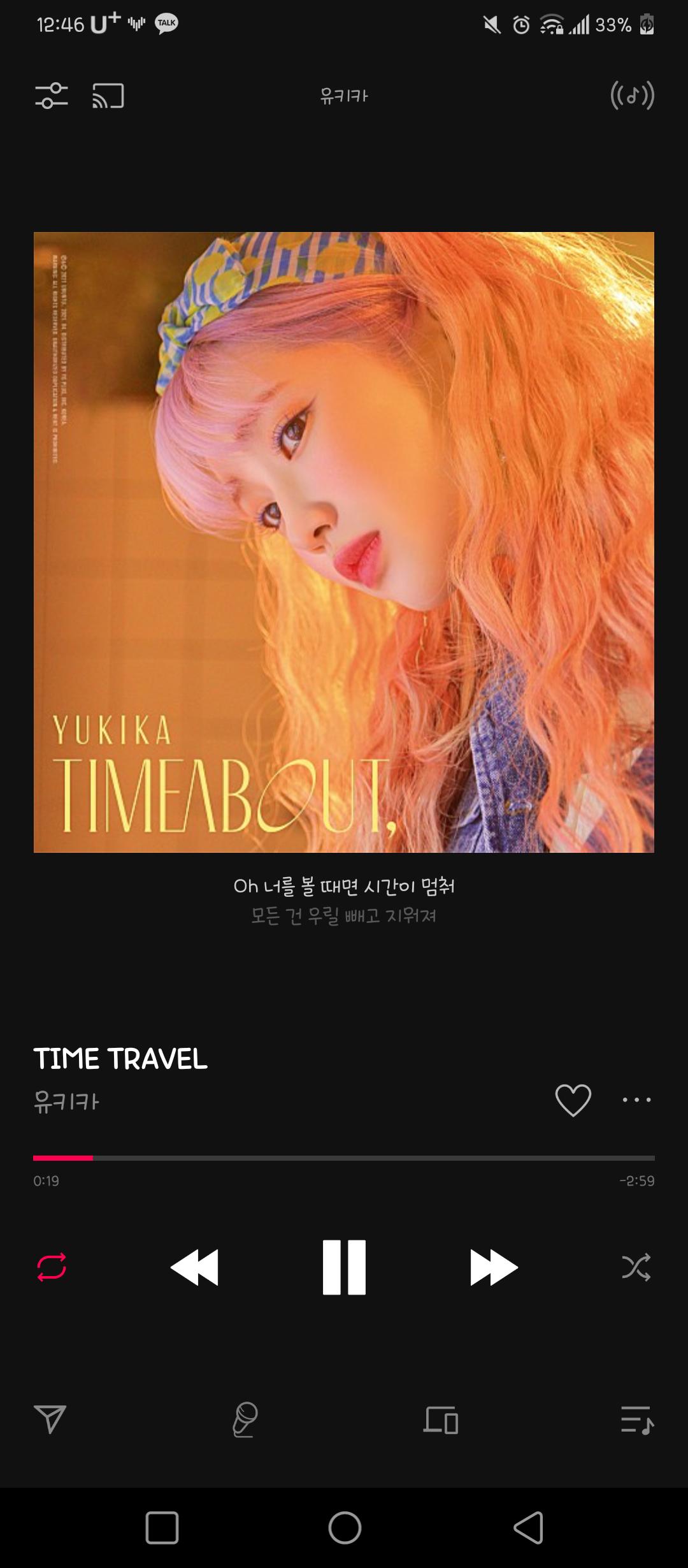Open the 유키카 artist name under the title
Image resolution: width=688 pixels, height=1568 pixels.
pos(66,1101)
